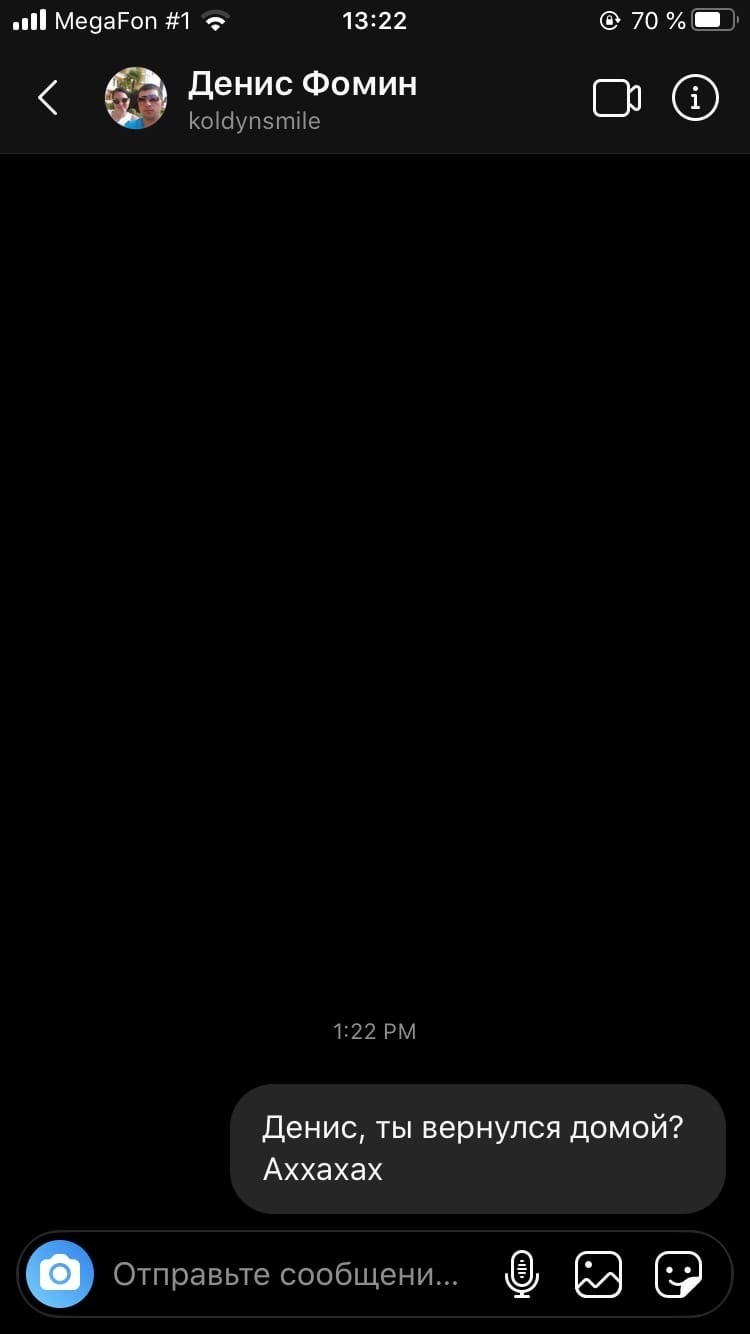The image size is (750, 1334).
Task: Open the camera from the message bar
Action: [60, 1274]
